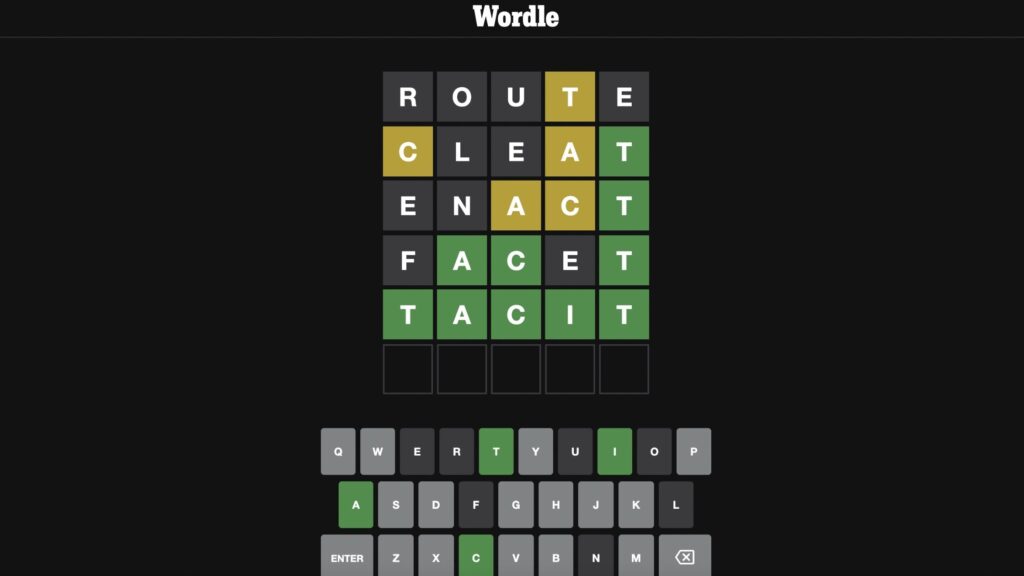Image resolution: width=1024 pixels, height=576 pixels.
Task: Tap the B key
Action: coord(556,556)
